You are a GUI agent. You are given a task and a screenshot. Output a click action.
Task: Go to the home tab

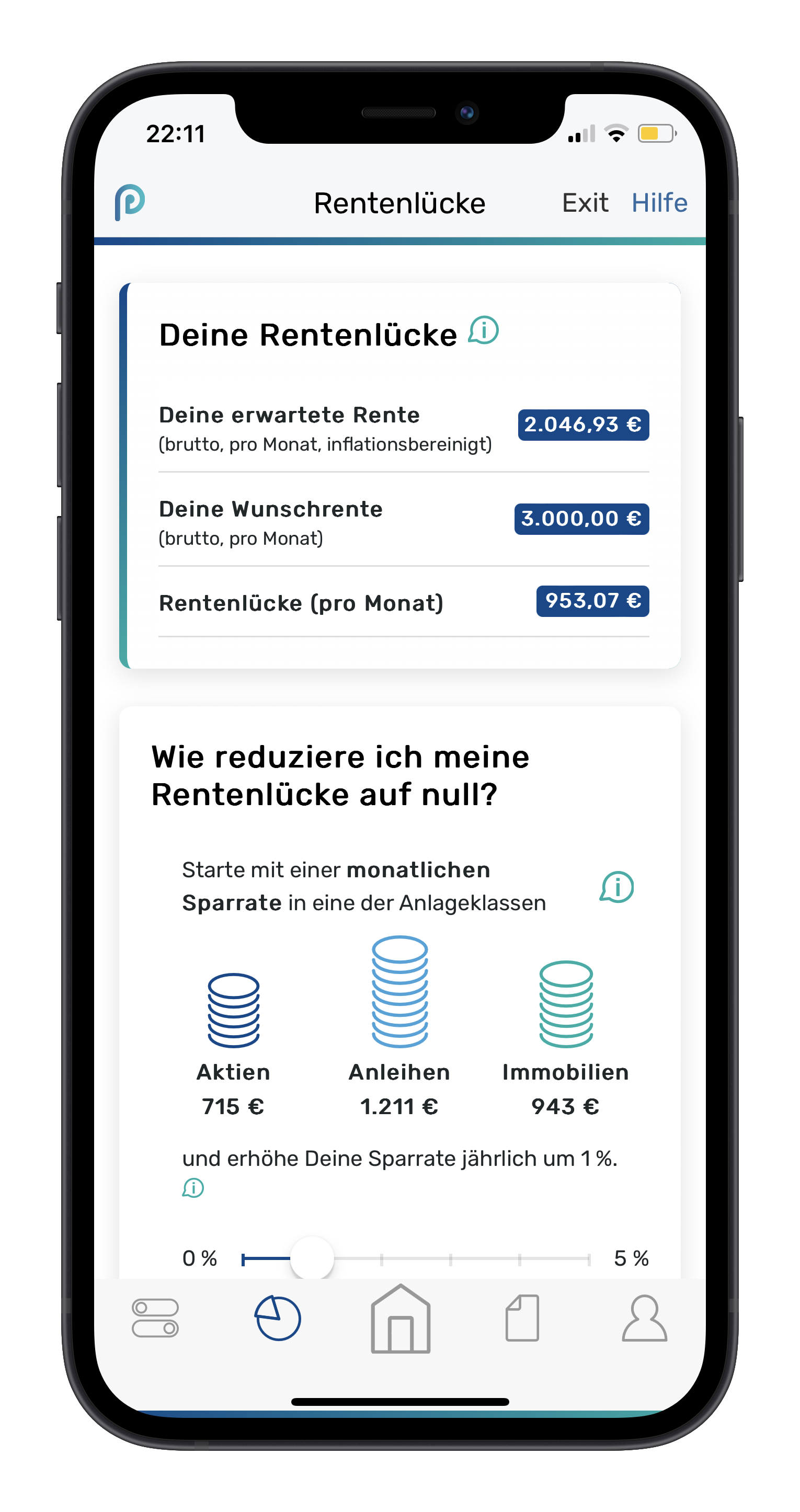point(401,1318)
